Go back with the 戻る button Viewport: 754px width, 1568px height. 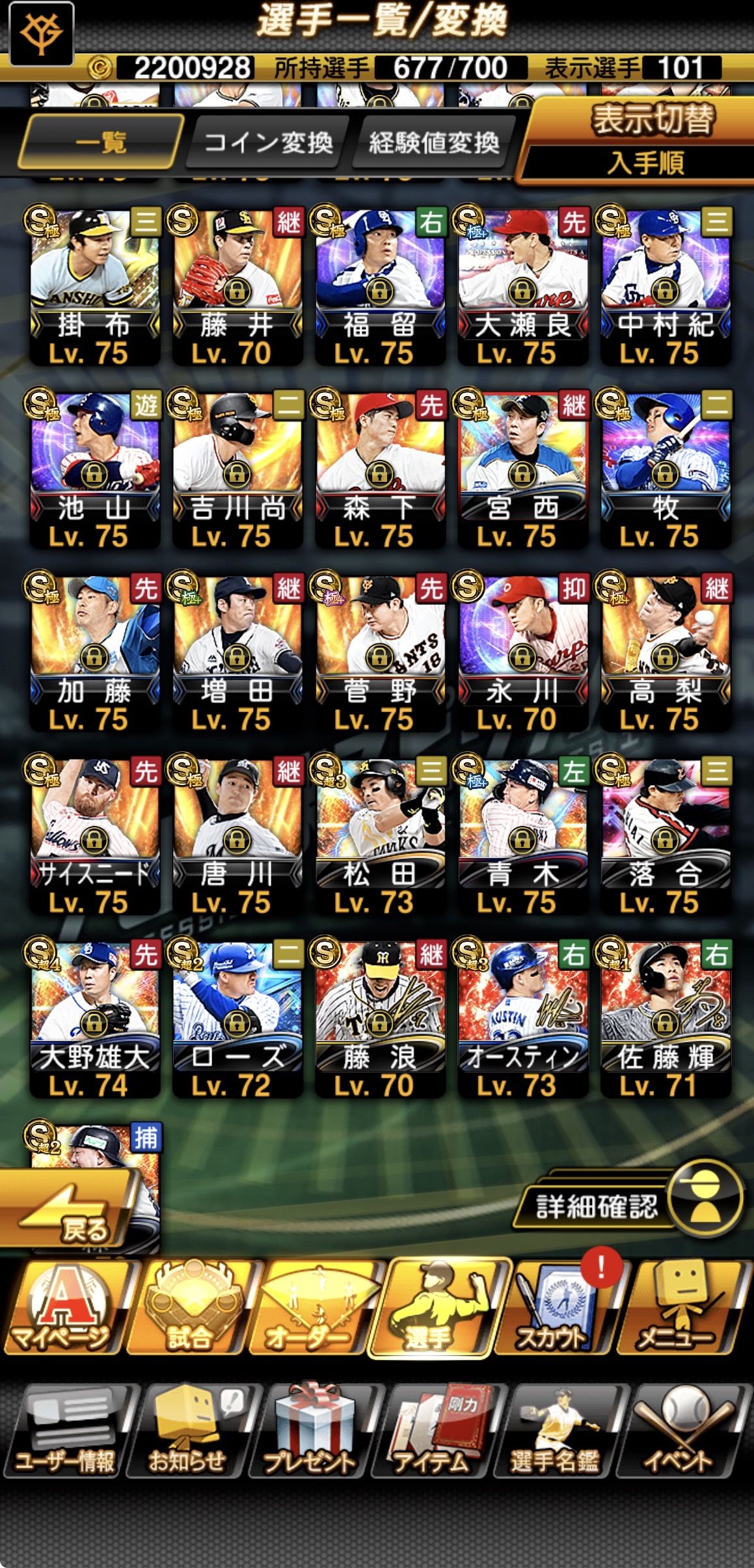click(72, 1211)
